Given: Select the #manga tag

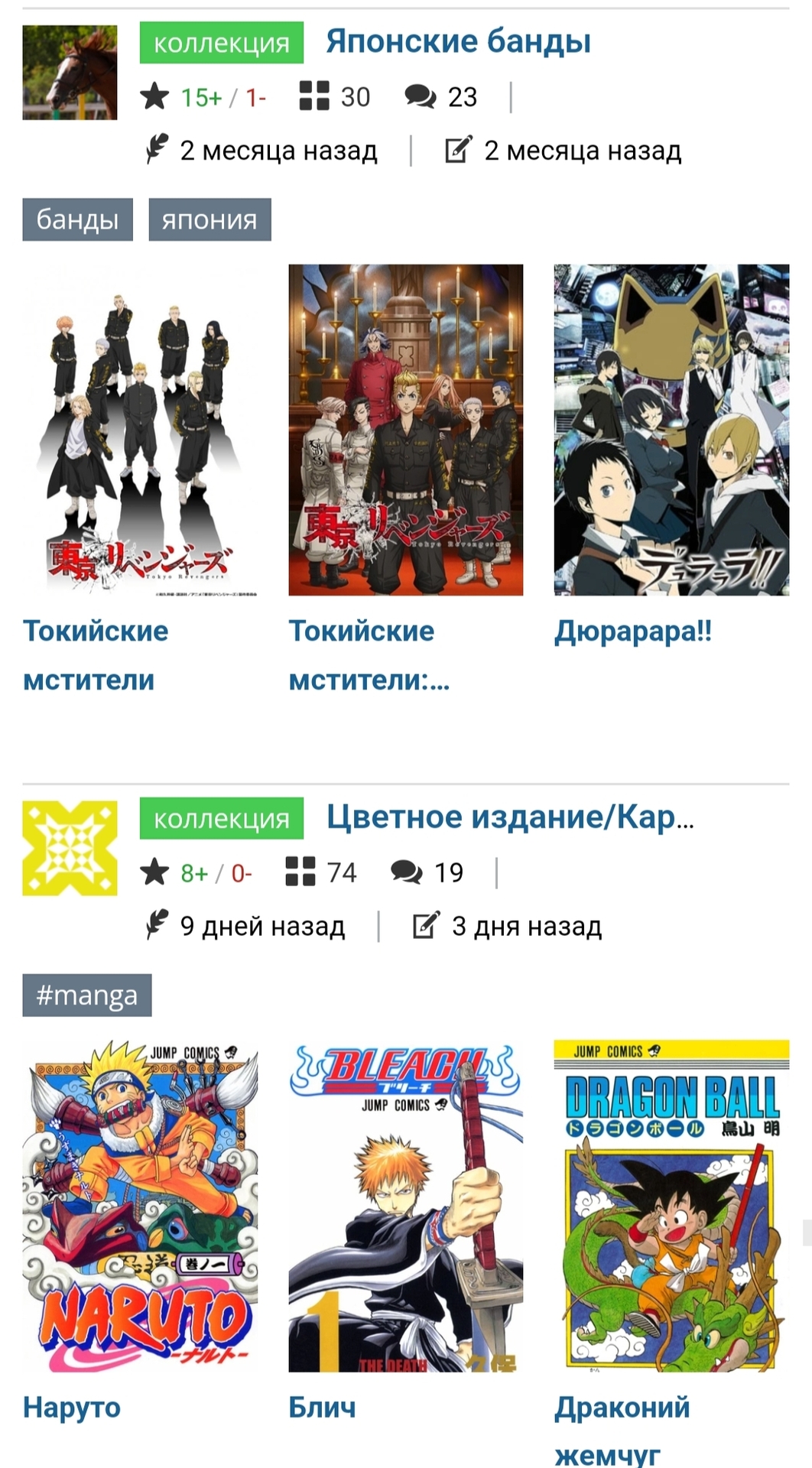Looking at the screenshot, I should point(87,995).
